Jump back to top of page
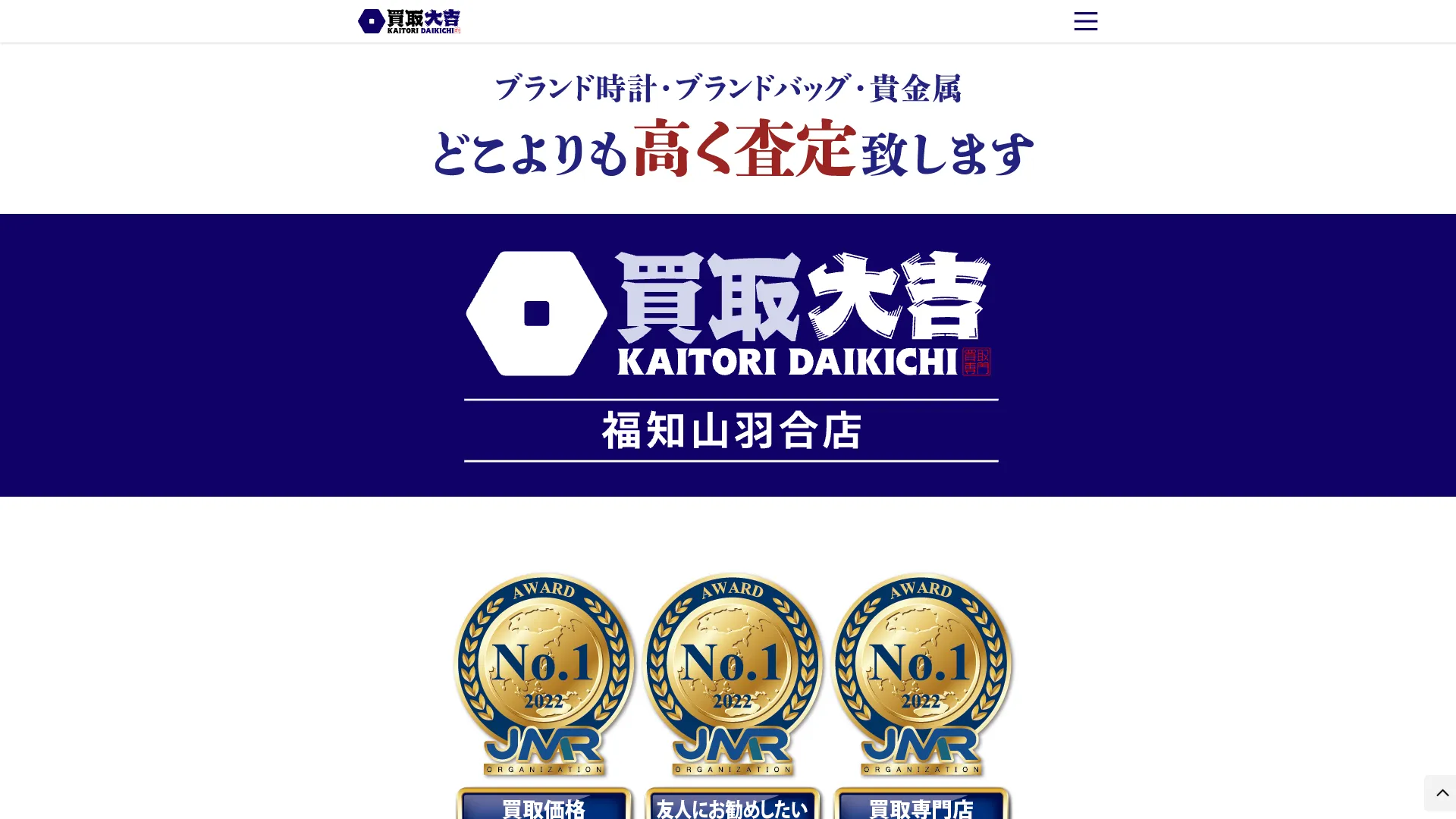1456x819 pixels. [x=1441, y=793]
